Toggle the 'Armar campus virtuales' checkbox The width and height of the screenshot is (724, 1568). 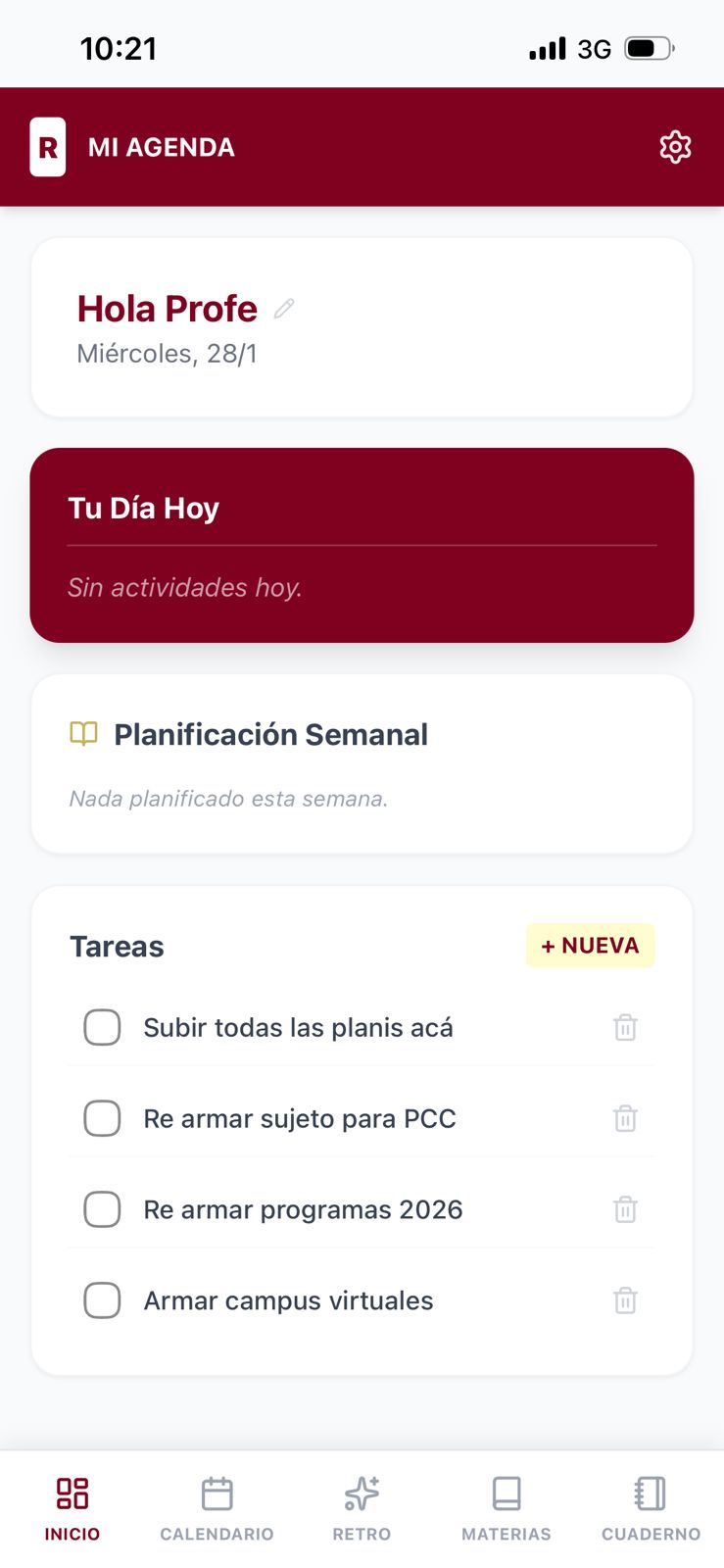[x=102, y=1300]
